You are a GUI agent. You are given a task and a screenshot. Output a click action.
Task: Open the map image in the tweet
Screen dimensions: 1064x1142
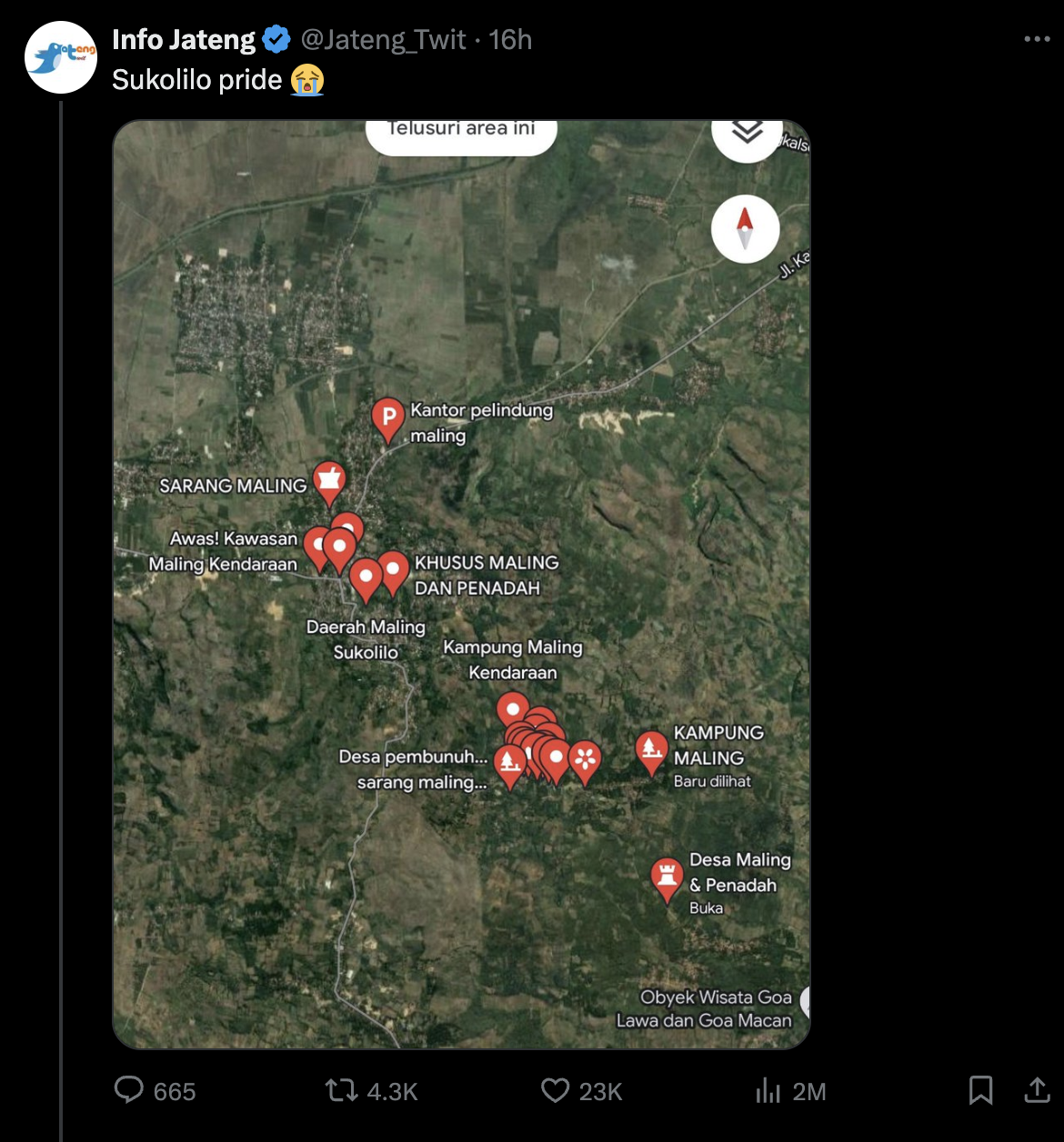(461, 584)
